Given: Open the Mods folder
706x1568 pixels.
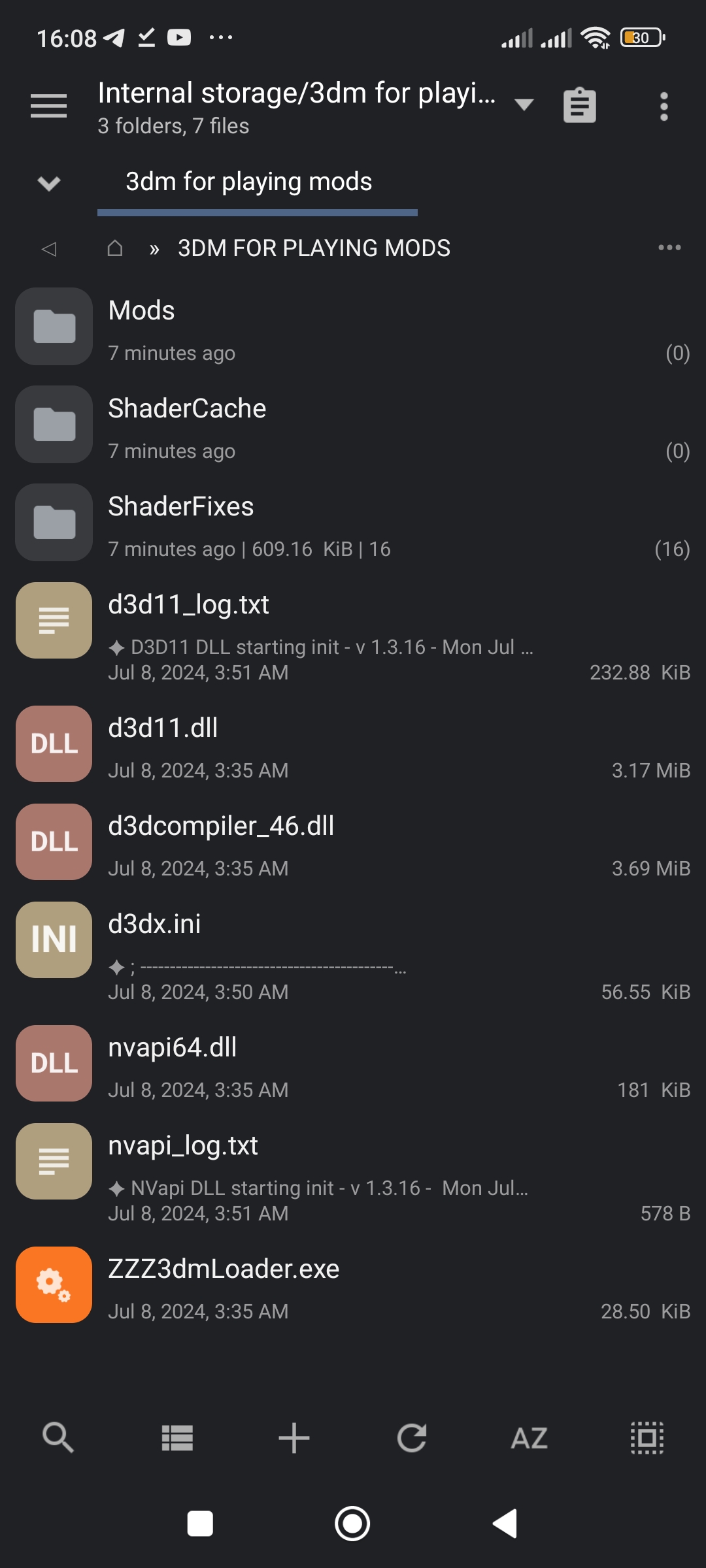Looking at the screenshot, I should pyautogui.click(x=353, y=327).
